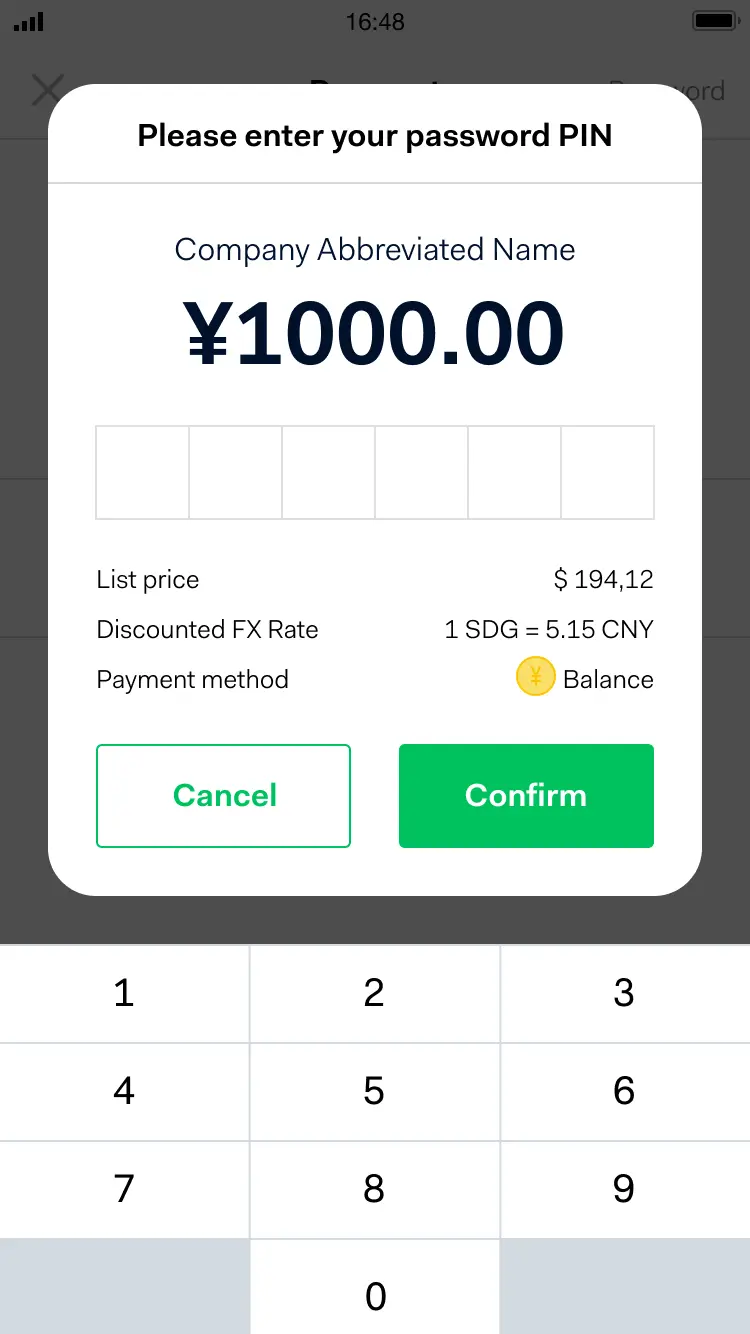Screen dimensions: 750x1334
Task: Tap number 5 on the keypad
Action: coord(375,1090)
